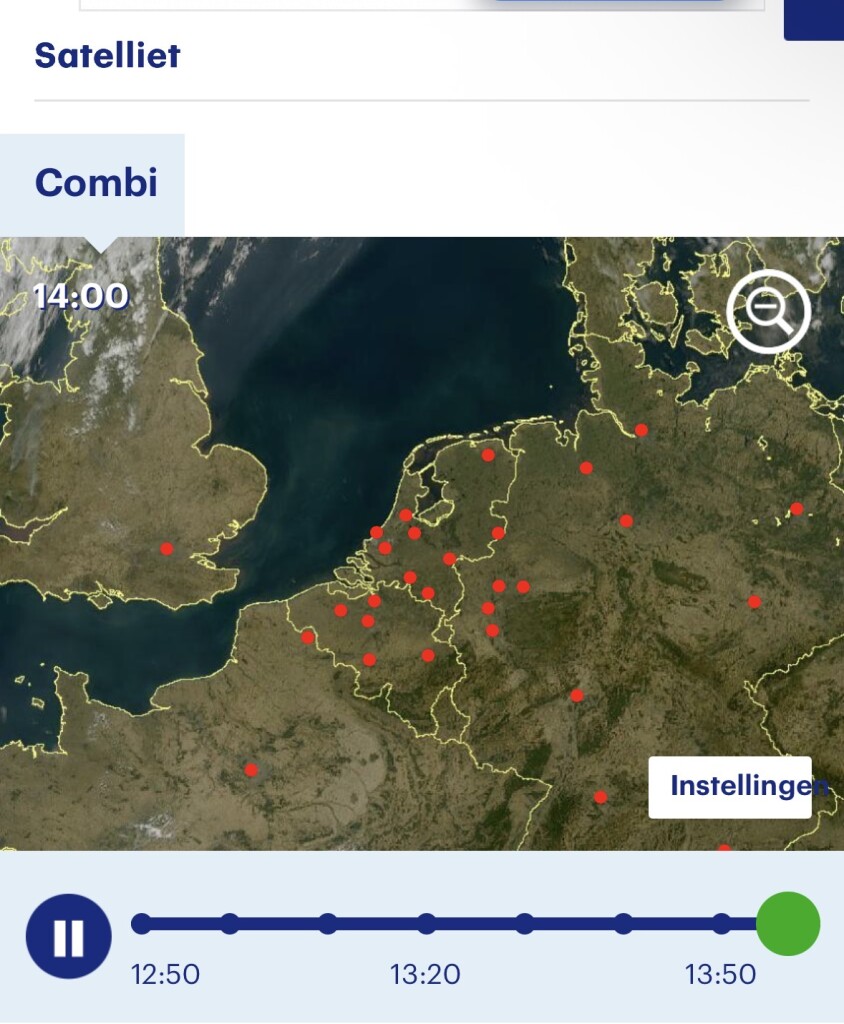Pause the satellite animation playback
844x1024 pixels.
tap(69, 936)
